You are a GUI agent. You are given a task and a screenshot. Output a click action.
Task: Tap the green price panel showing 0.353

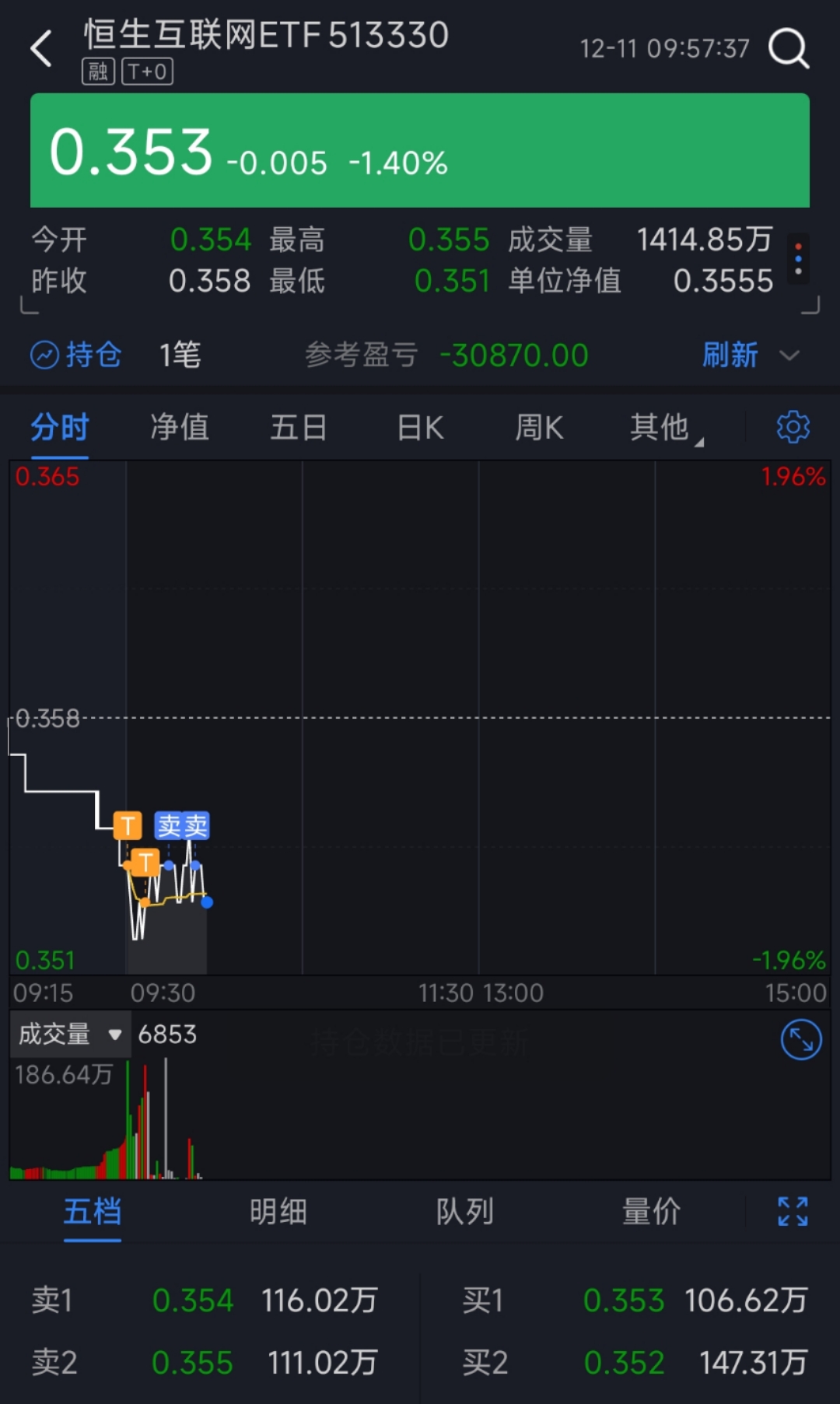420,150
